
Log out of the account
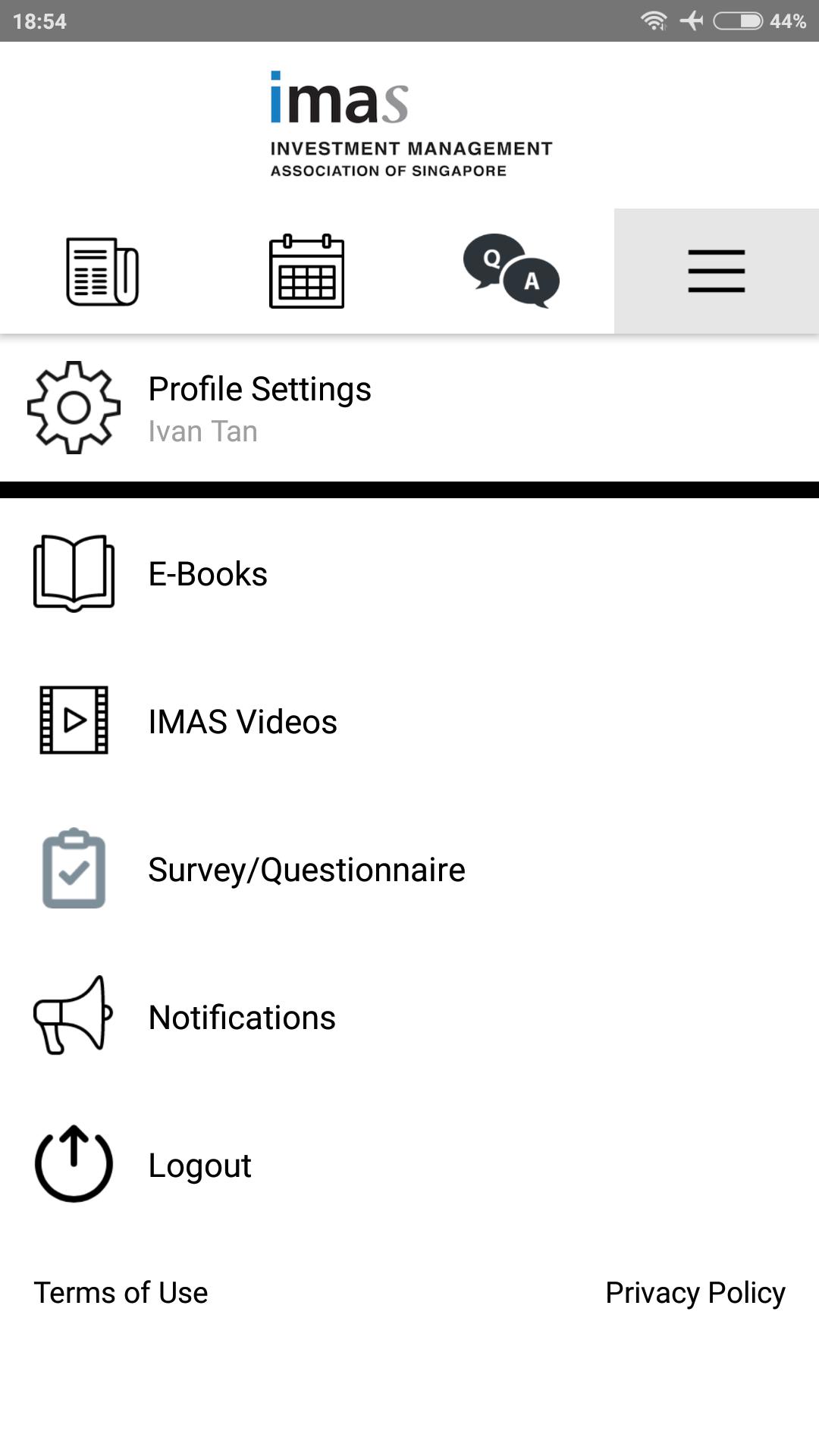[409, 1165]
